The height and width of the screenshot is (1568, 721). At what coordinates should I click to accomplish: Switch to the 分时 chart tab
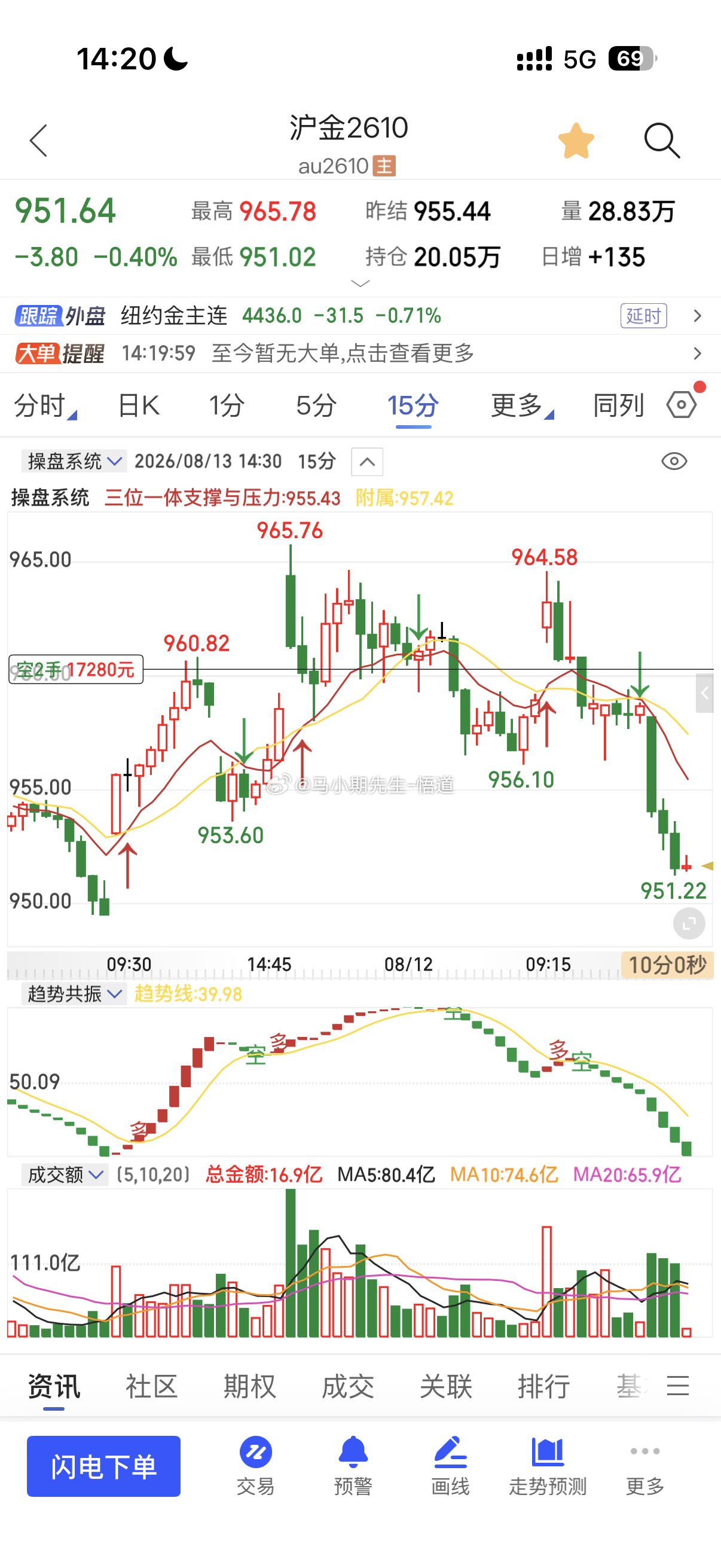(45, 405)
